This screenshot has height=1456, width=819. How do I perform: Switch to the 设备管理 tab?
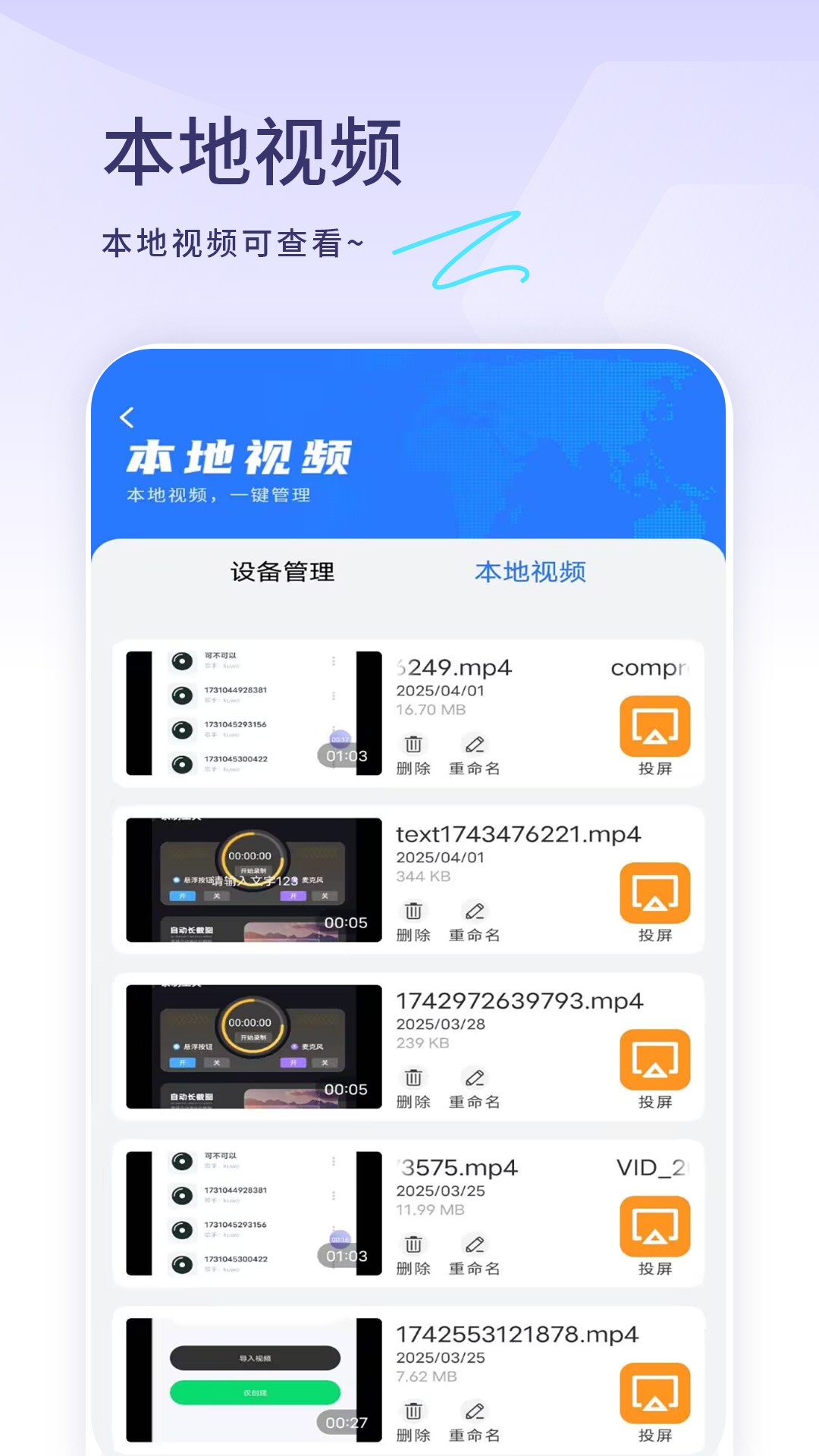(x=281, y=573)
